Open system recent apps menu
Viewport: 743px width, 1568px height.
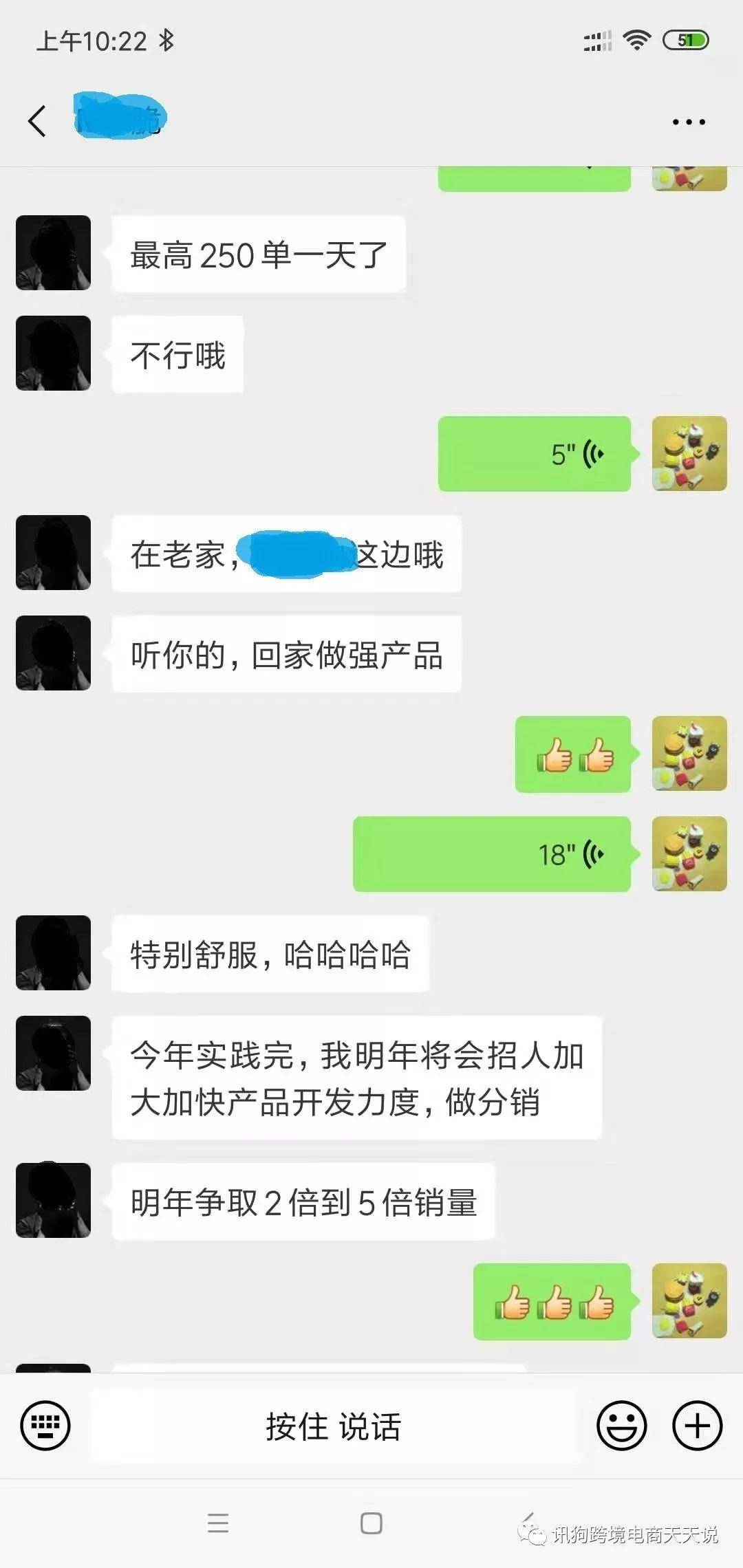coord(218,1523)
